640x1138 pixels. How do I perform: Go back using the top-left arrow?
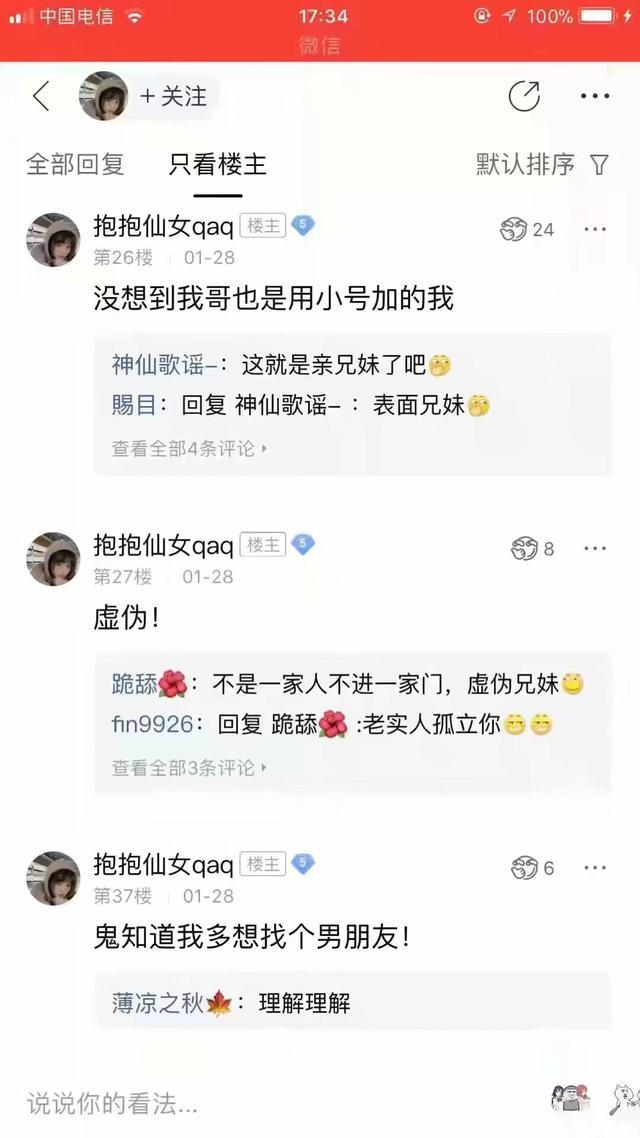pyautogui.click(x=41, y=97)
